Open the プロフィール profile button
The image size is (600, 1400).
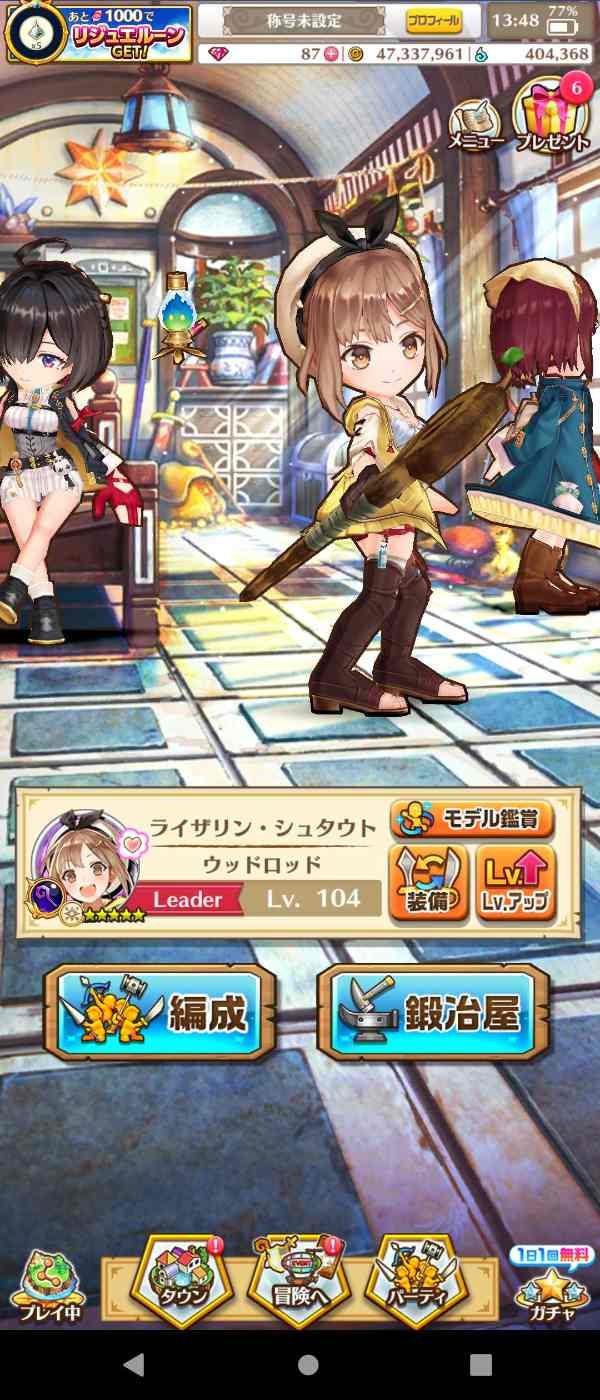tap(433, 20)
